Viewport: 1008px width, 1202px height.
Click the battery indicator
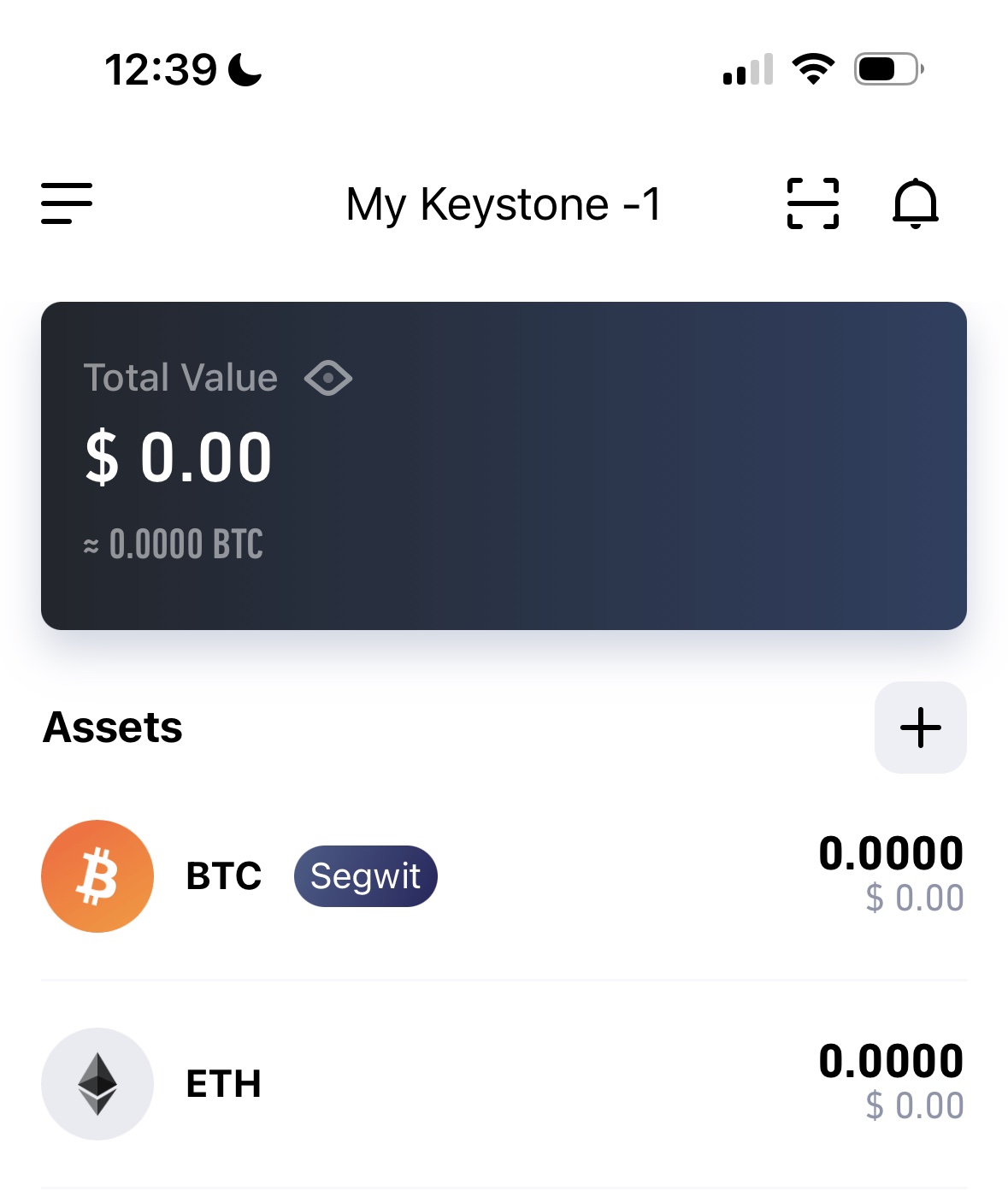885,70
